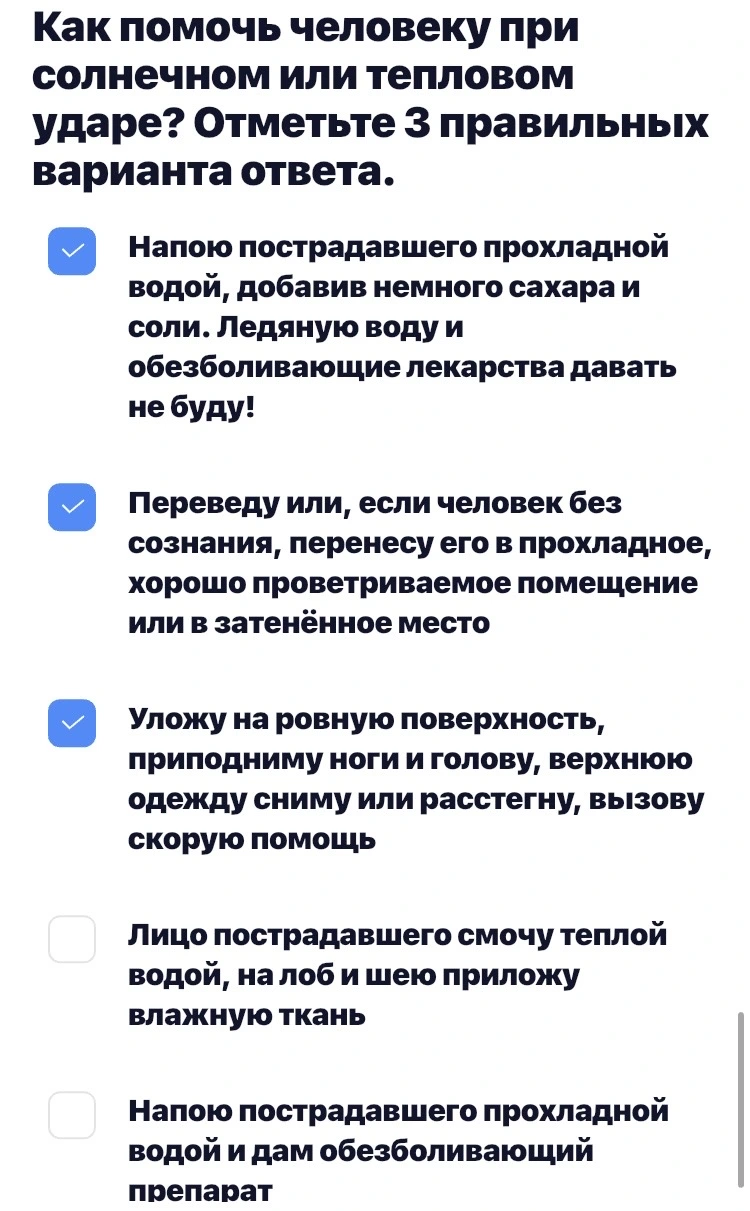Check the answer about giving a painkiller

[x=72, y=1115]
